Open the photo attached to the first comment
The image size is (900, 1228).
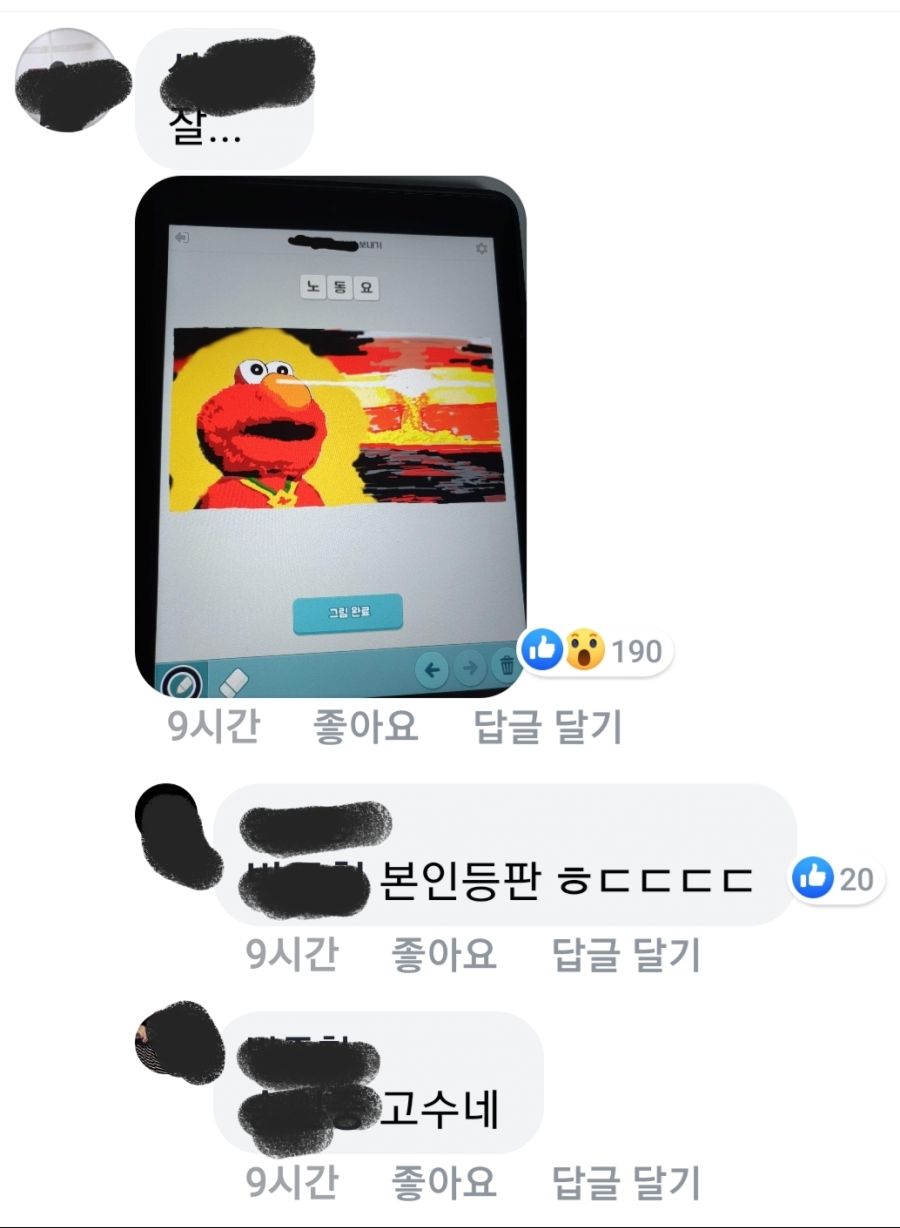coord(330,437)
